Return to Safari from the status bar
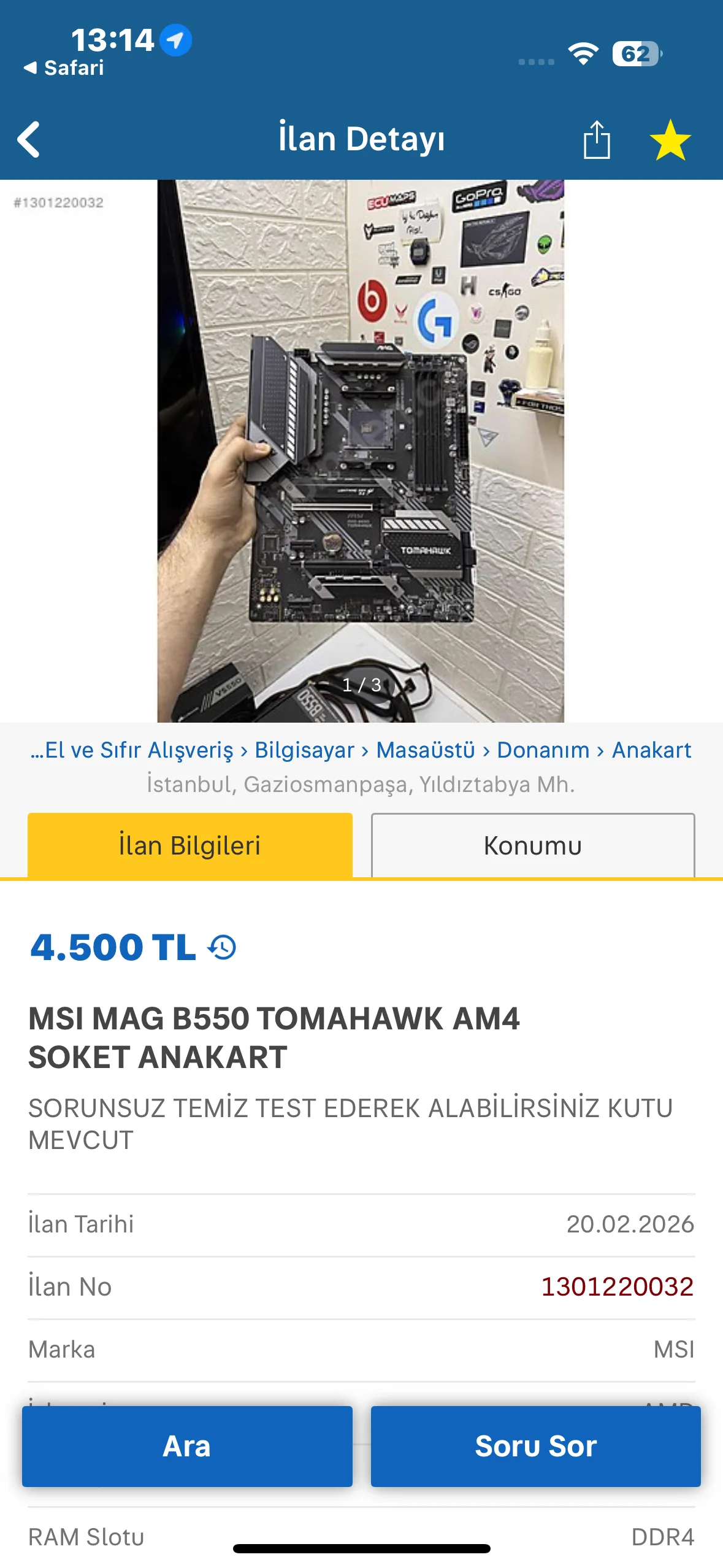Image resolution: width=723 pixels, height=1568 pixels. (x=64, y=67)
